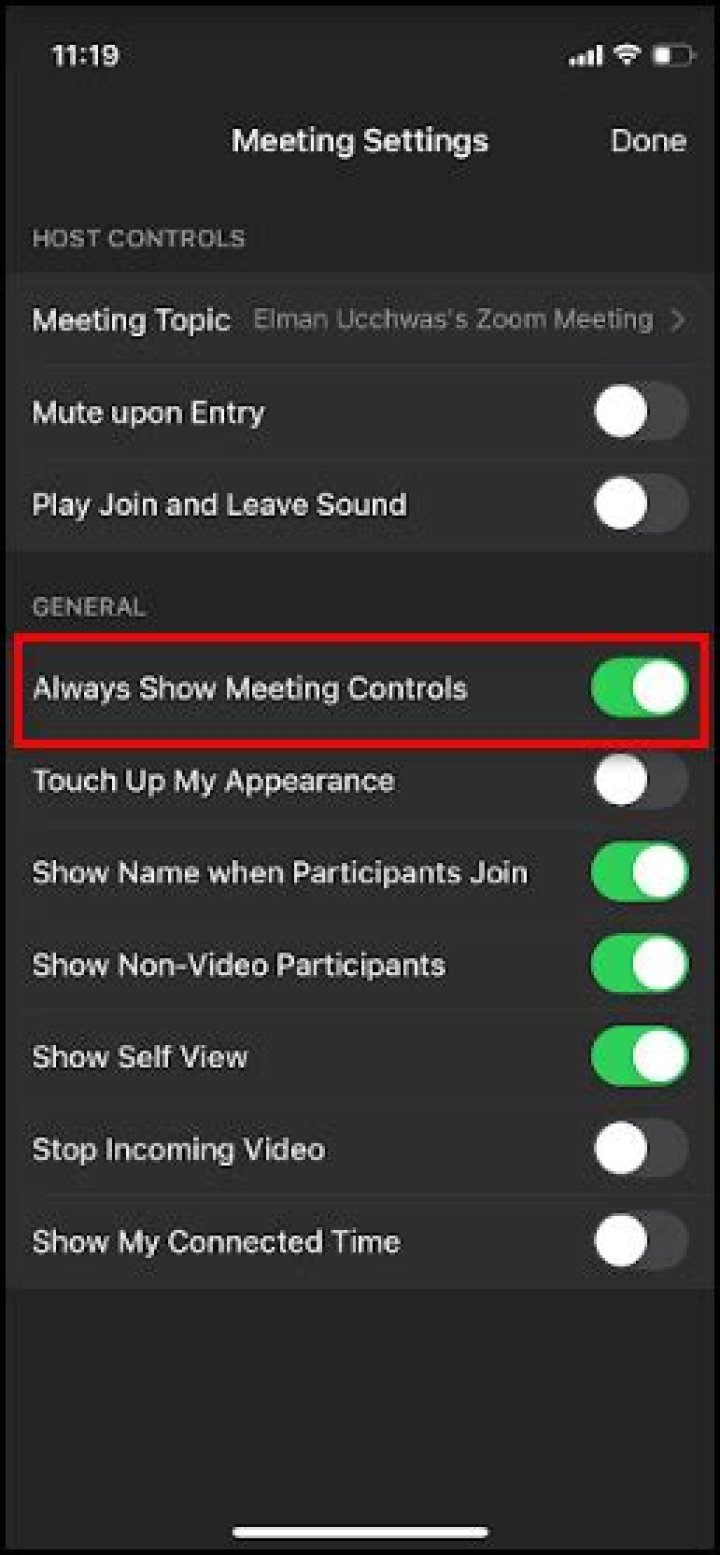Screen dimensions: 720x1555
Task: Disable Always Show Meeting Controls
Action: 640,689
